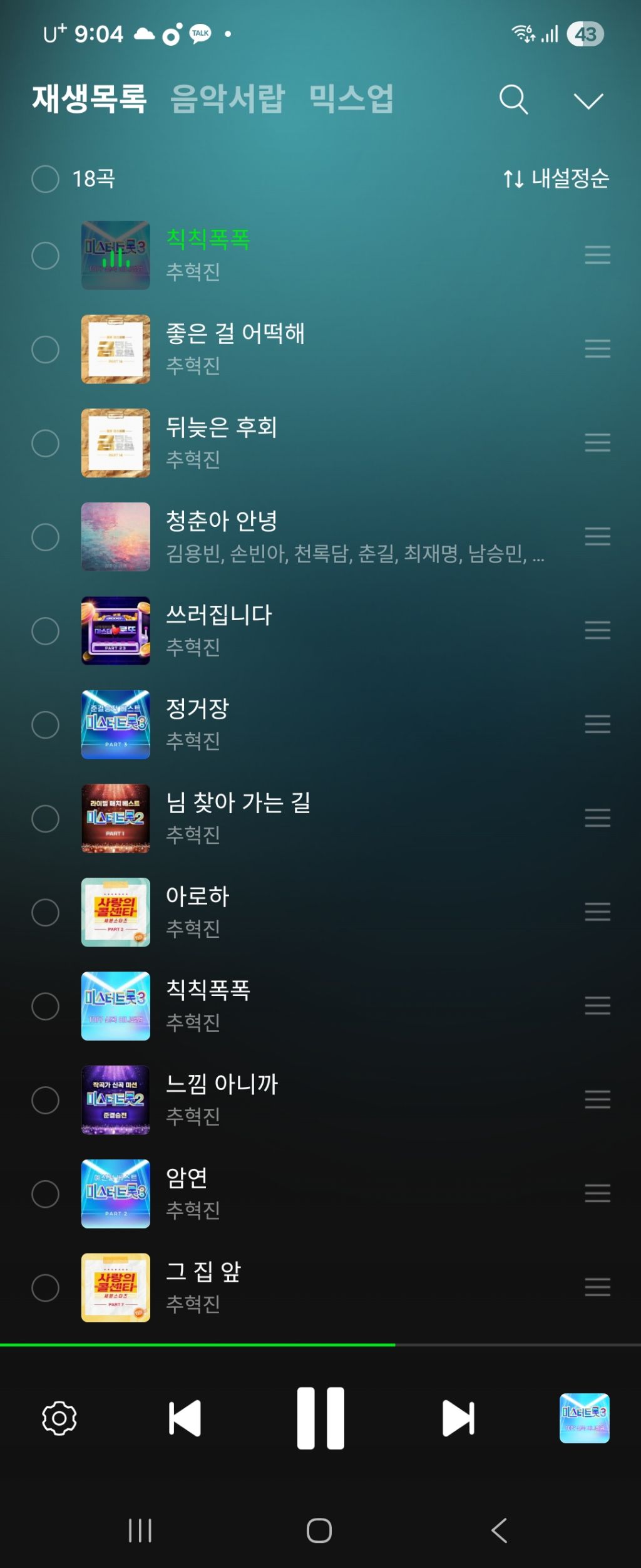Image resolution: width=641 pixels, height=1568 pixels.
Task: Tap the reorder handle for 아로하
Action: pyautogui.click(x=597, y=911)
